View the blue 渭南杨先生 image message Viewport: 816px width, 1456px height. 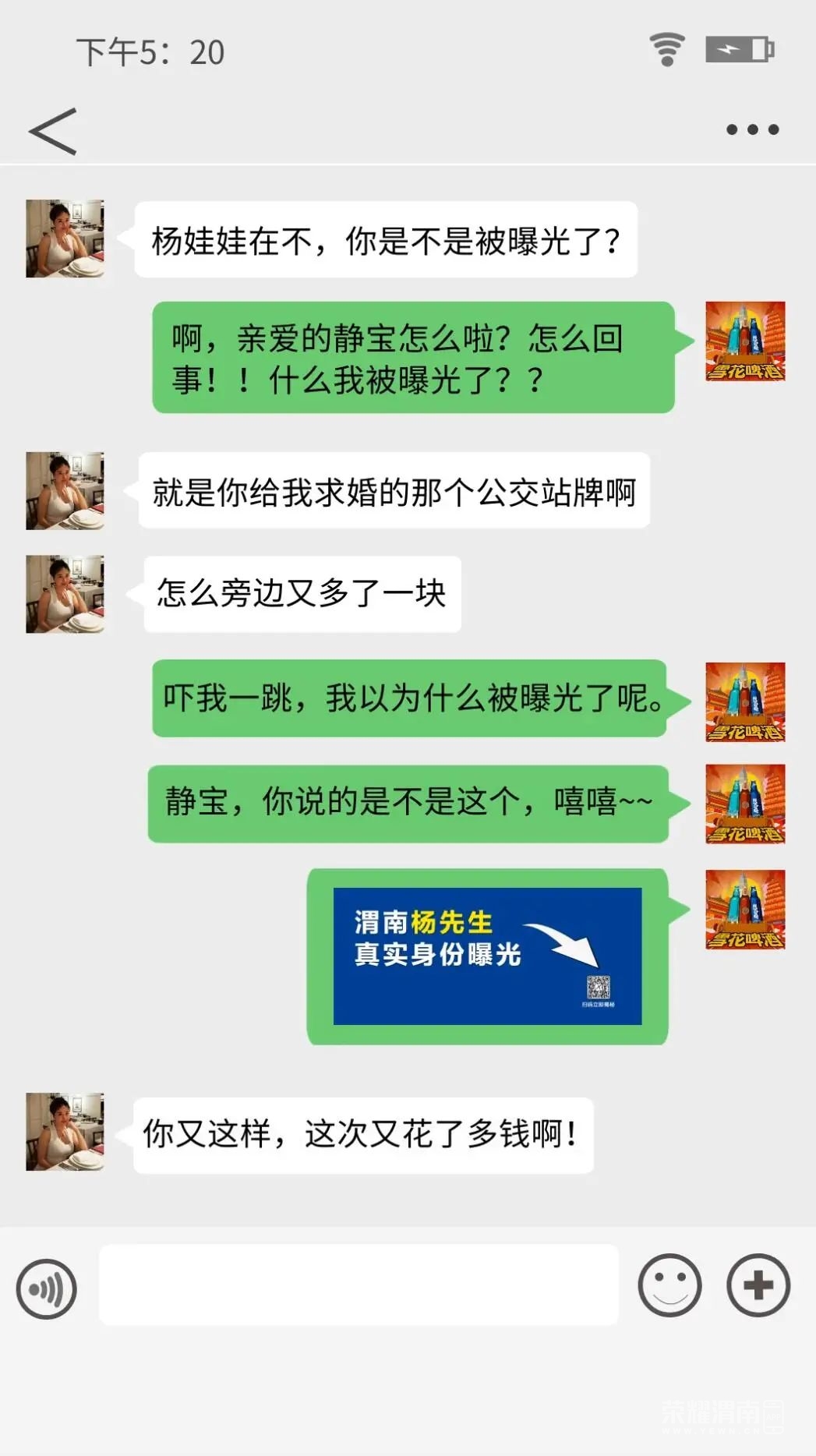(487, 956)
